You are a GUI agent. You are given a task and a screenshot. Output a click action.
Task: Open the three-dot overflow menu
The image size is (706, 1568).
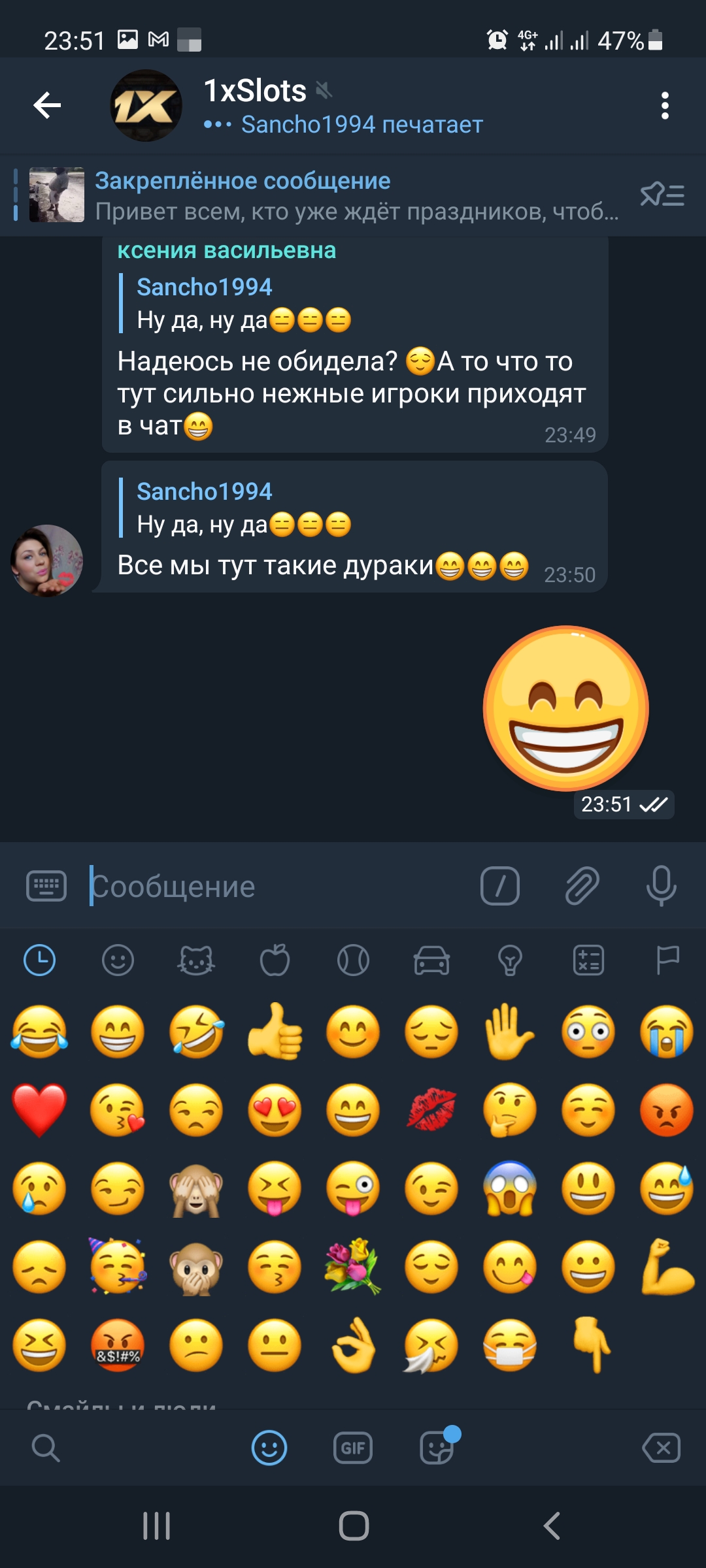[x=664, y=105]
